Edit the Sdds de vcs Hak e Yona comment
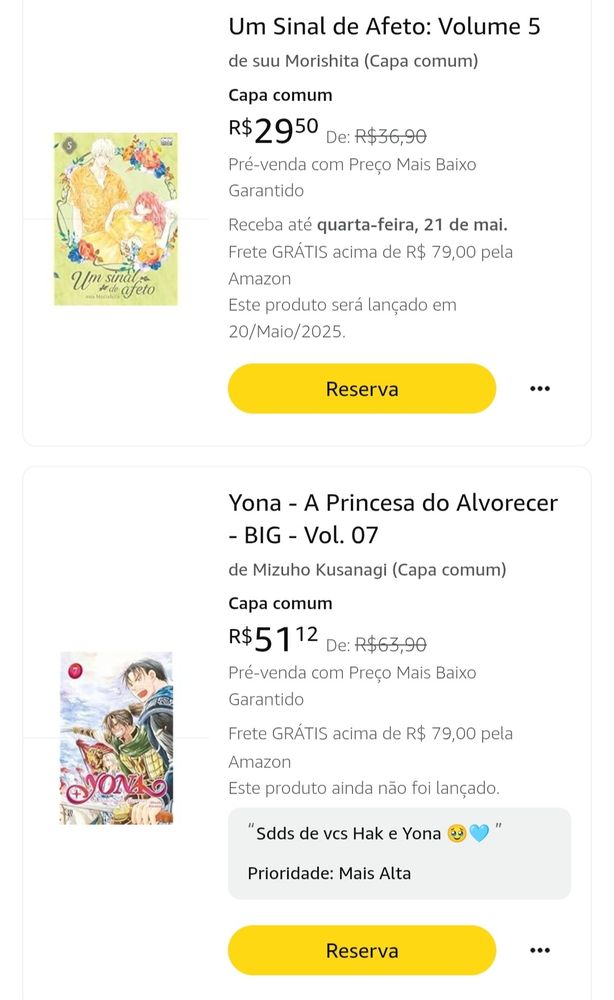The height and width of the screenshot is (1000, 614). (399, 853)
